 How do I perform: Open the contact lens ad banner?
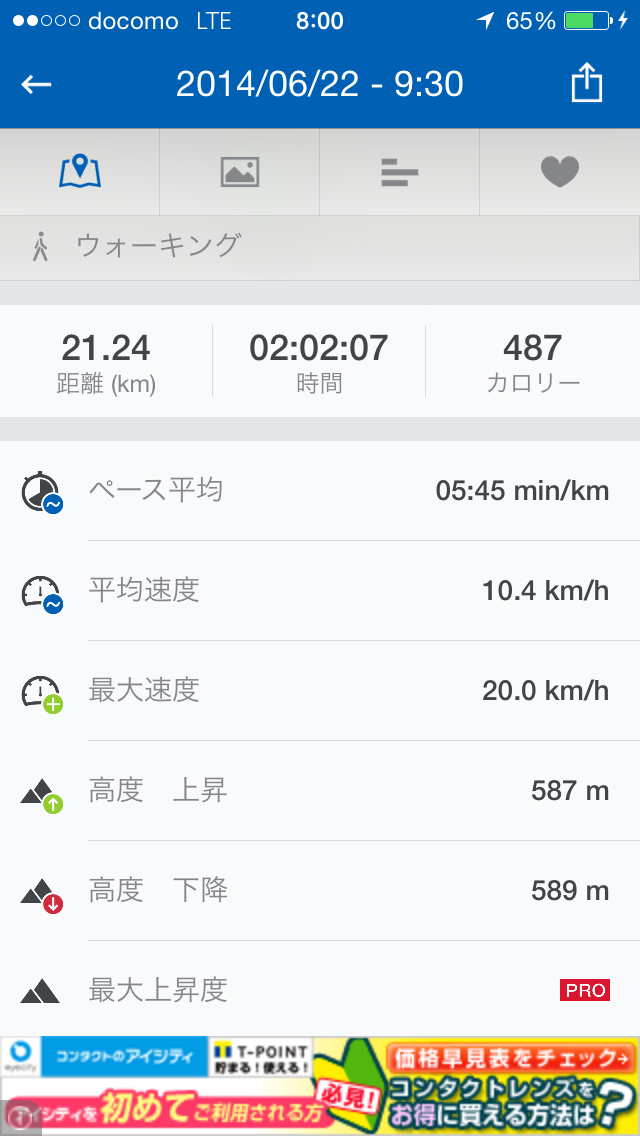pos(320,1085)
